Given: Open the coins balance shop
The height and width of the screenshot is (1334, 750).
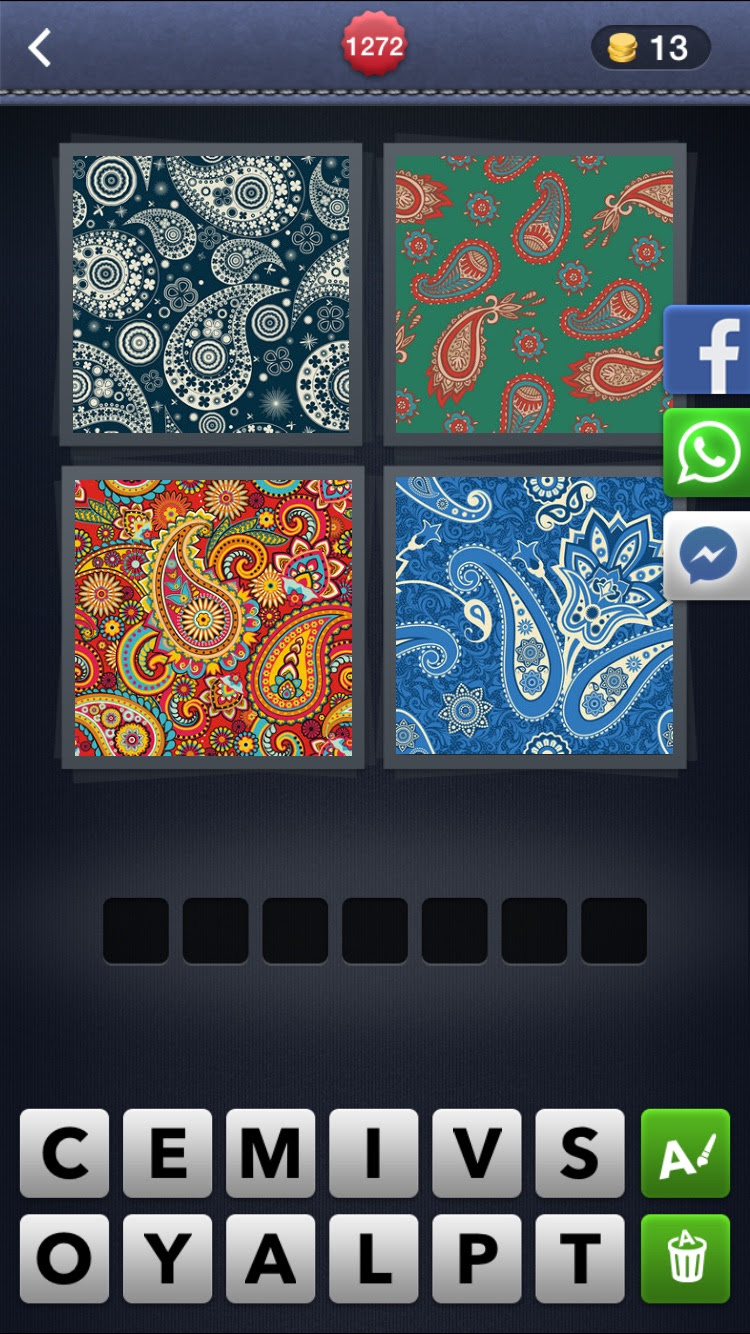Looking at the screenshot, I should pyautogui.click(x=650, y=47).
